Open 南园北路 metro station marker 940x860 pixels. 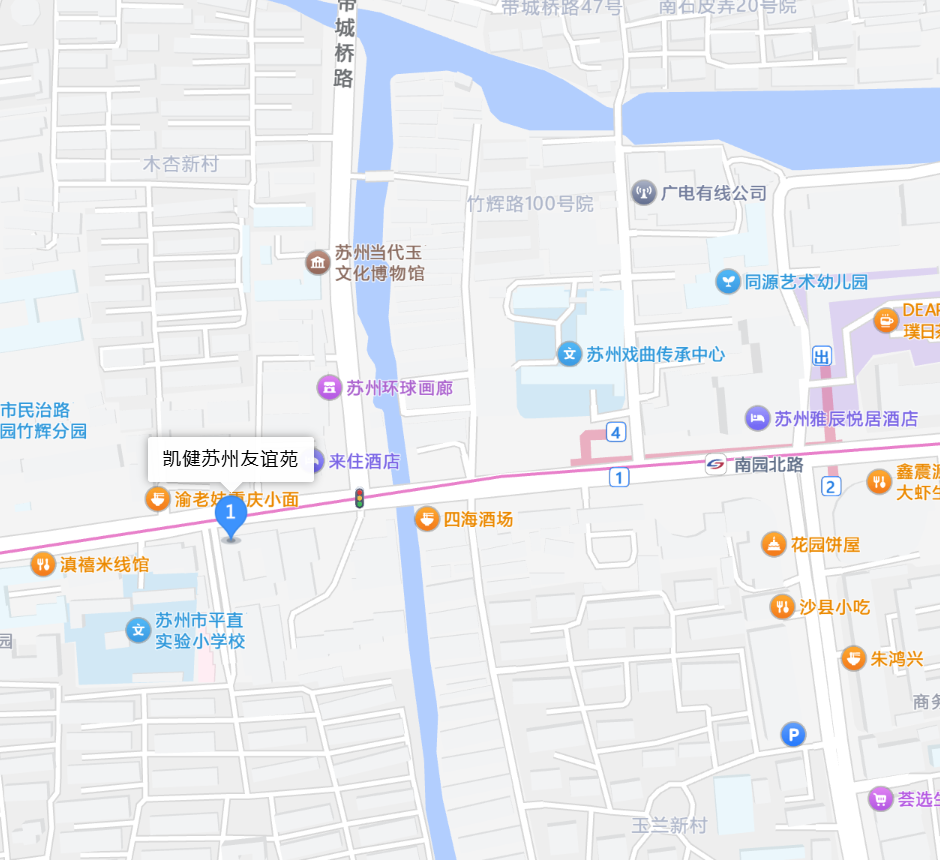(x=716, y=464)
